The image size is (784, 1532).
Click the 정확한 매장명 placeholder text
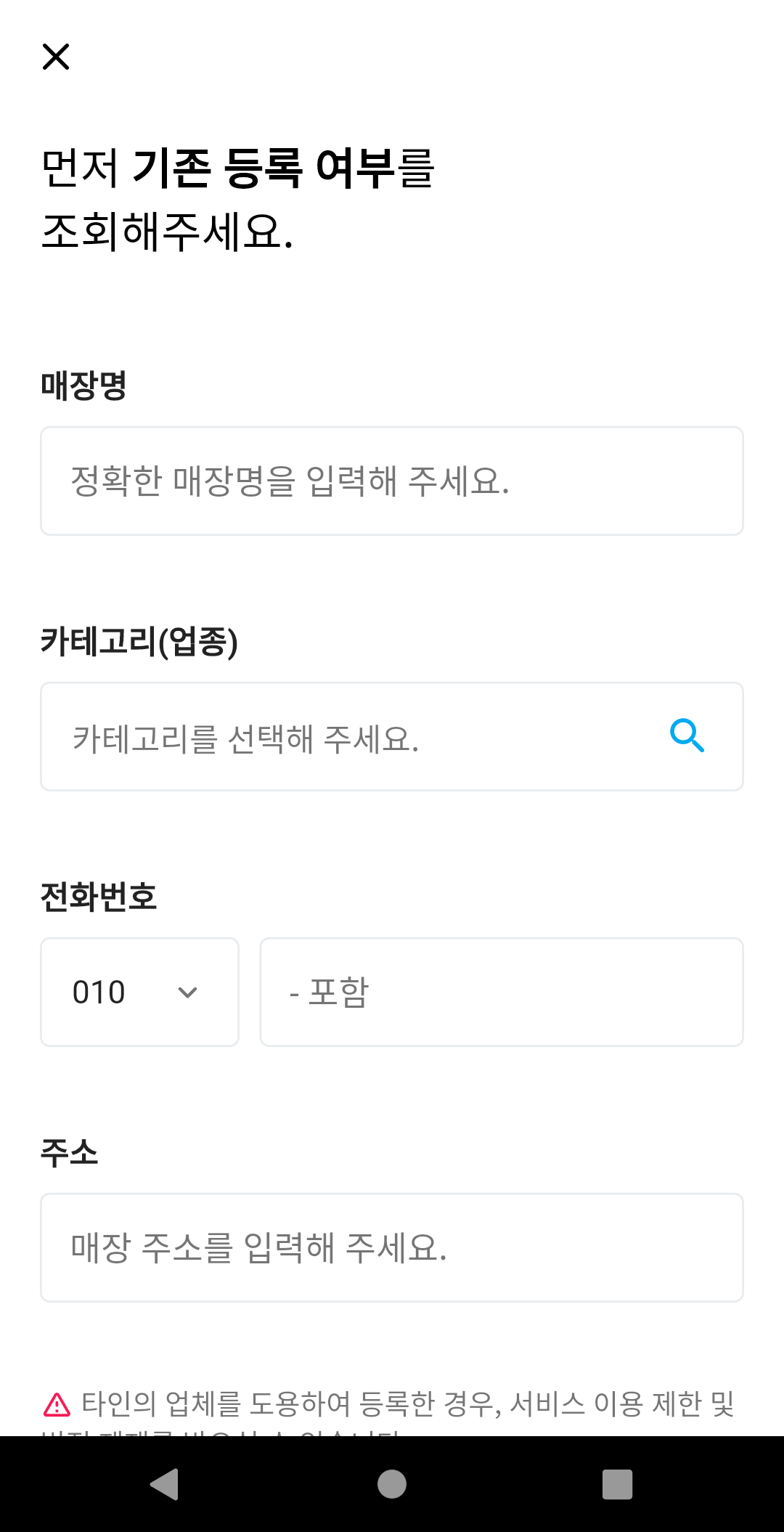(x=290, y=479)
